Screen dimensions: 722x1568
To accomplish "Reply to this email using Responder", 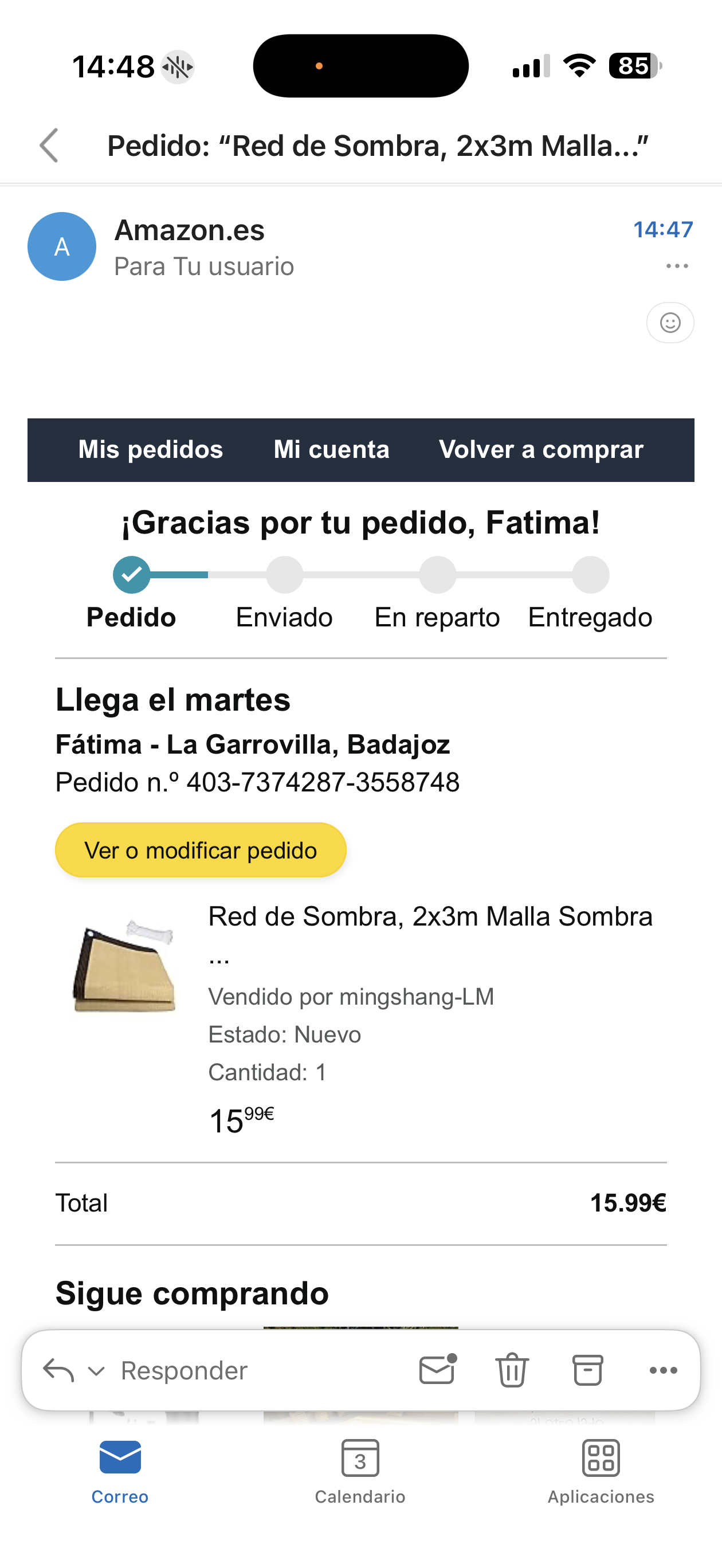I will pyautogui.click(x=184, y=1371).
